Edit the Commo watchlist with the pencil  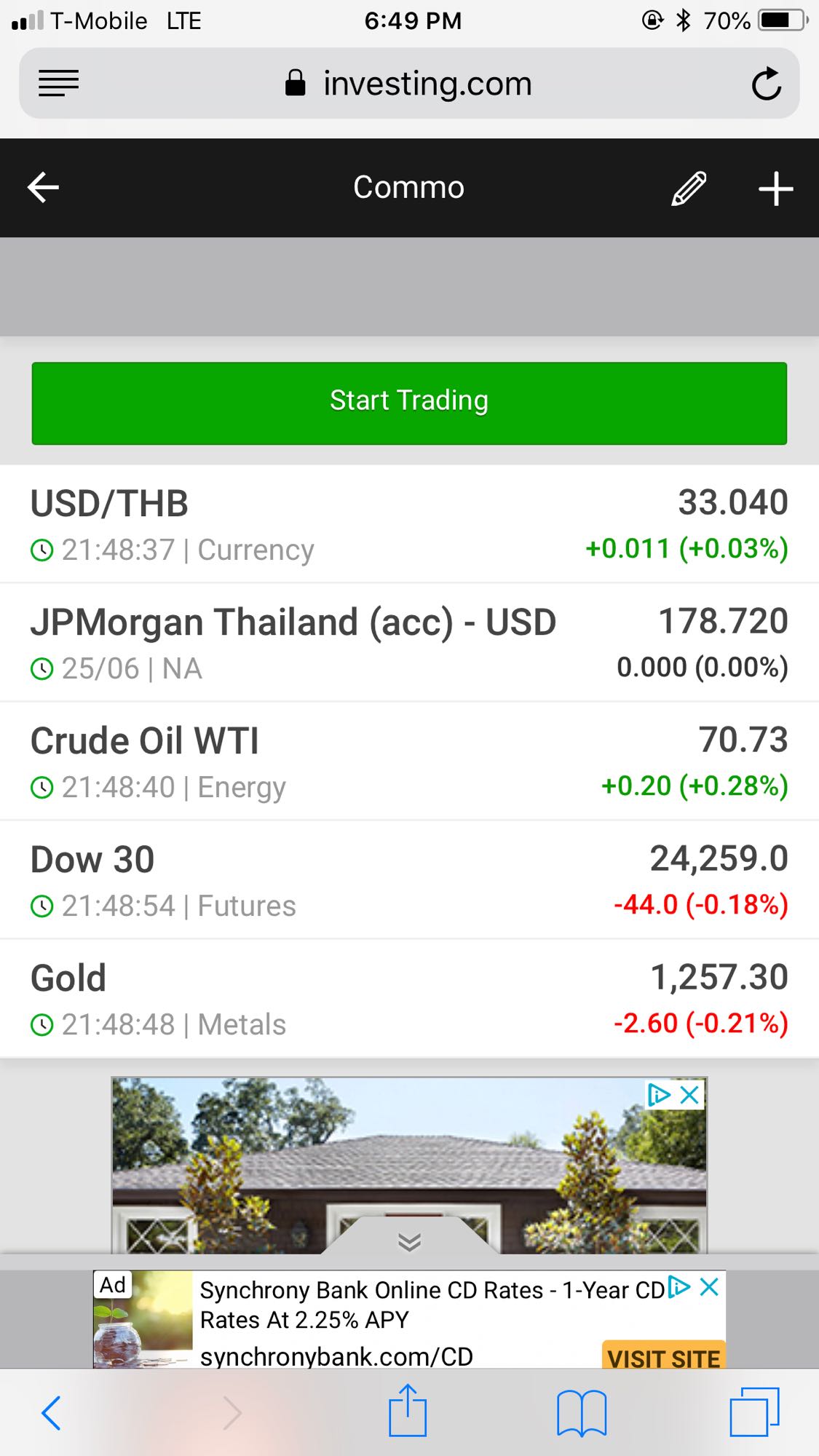coord(689,189)
